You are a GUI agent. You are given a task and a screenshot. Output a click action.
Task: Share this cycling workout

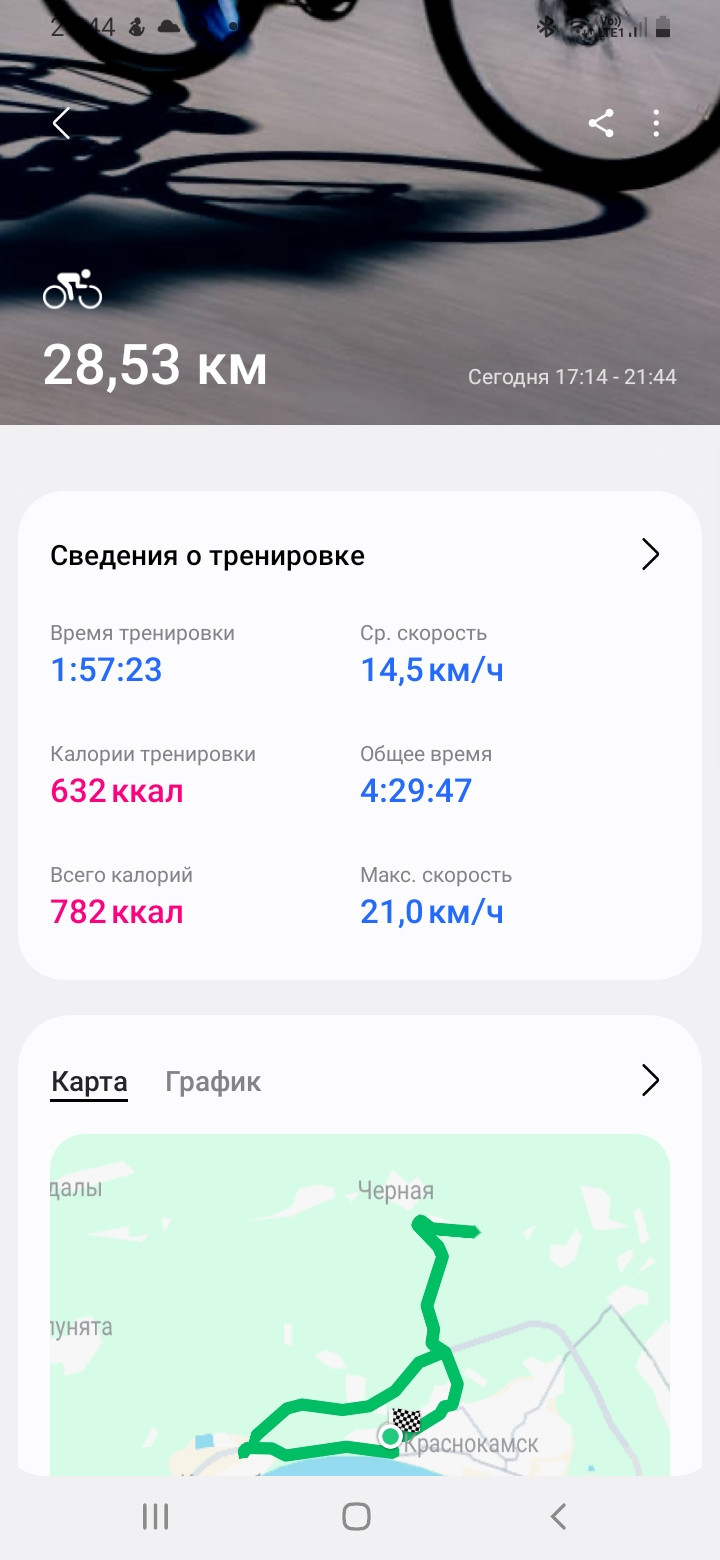click(x=600, y=123)
